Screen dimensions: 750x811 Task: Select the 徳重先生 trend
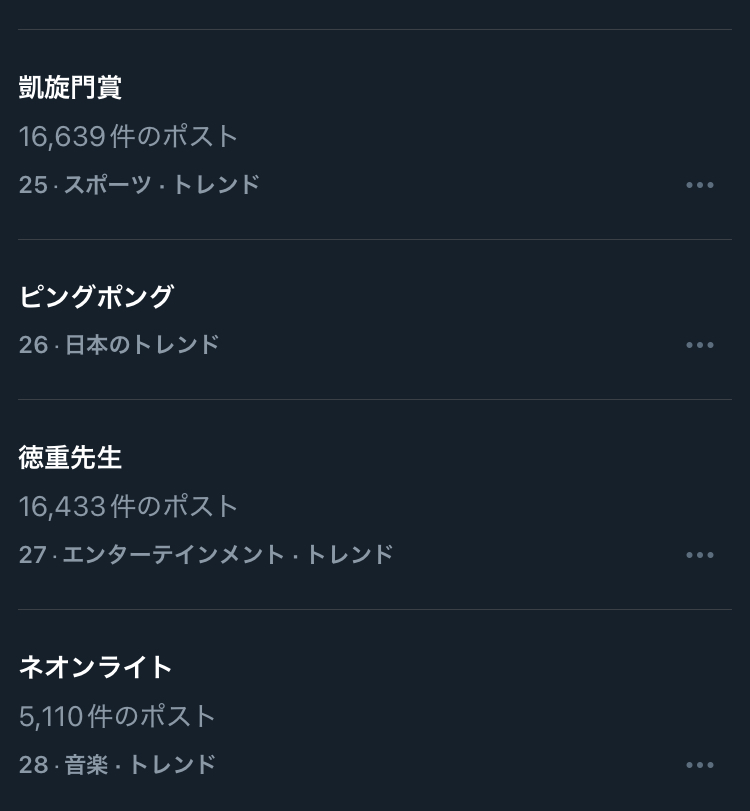70,458
